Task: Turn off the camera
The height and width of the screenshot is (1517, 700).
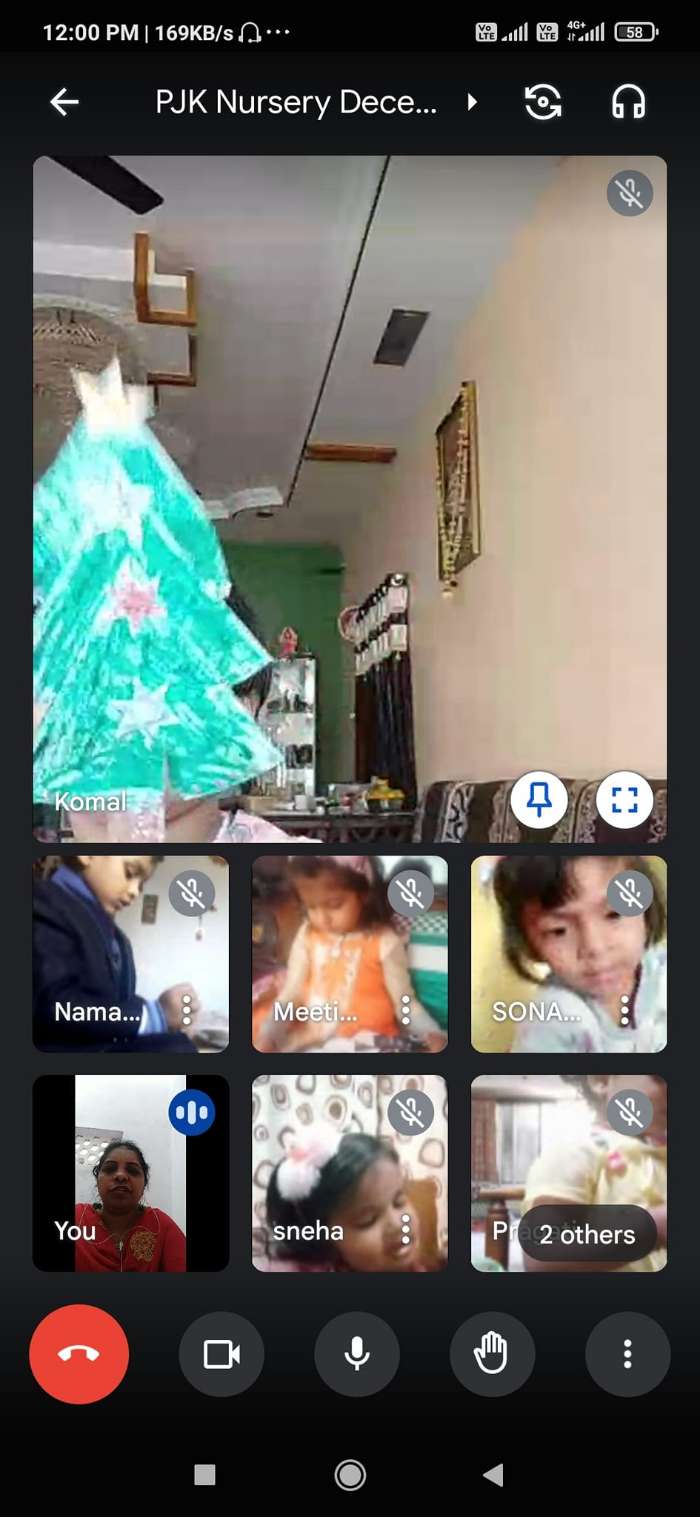Action: (221, 1354)
